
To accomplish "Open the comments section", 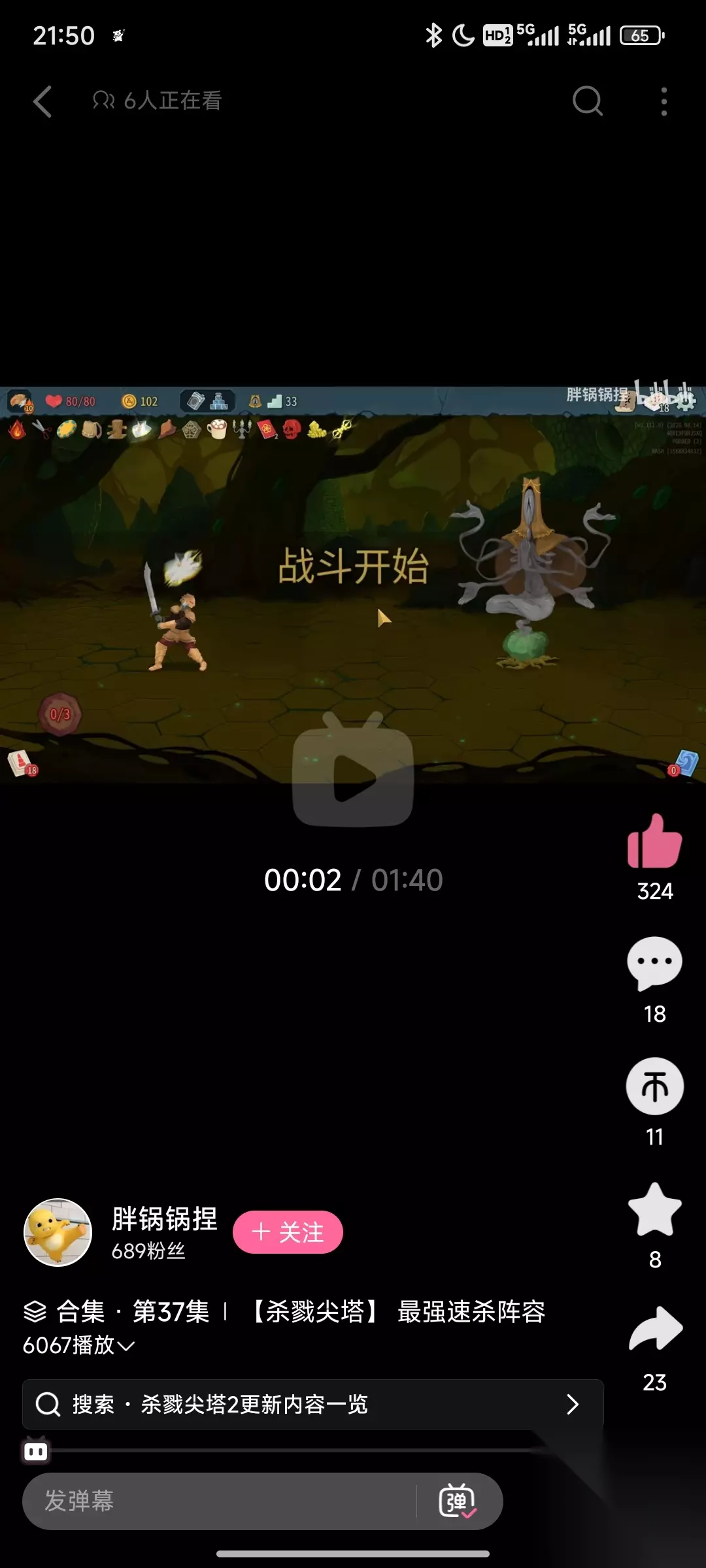I will [x=654, y=964].
